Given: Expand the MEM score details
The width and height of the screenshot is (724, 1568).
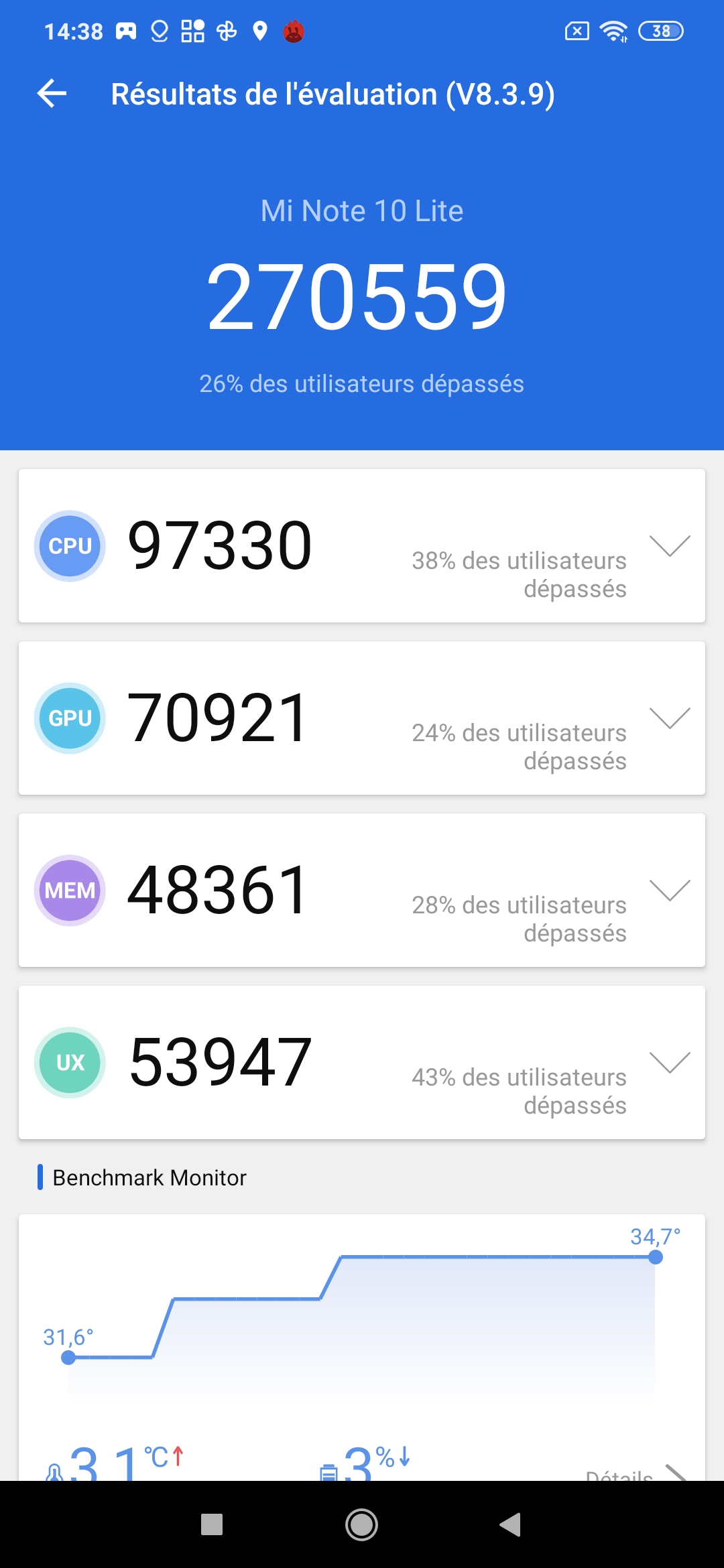Looking at the screenshot, I should click(x=669, y=891).
